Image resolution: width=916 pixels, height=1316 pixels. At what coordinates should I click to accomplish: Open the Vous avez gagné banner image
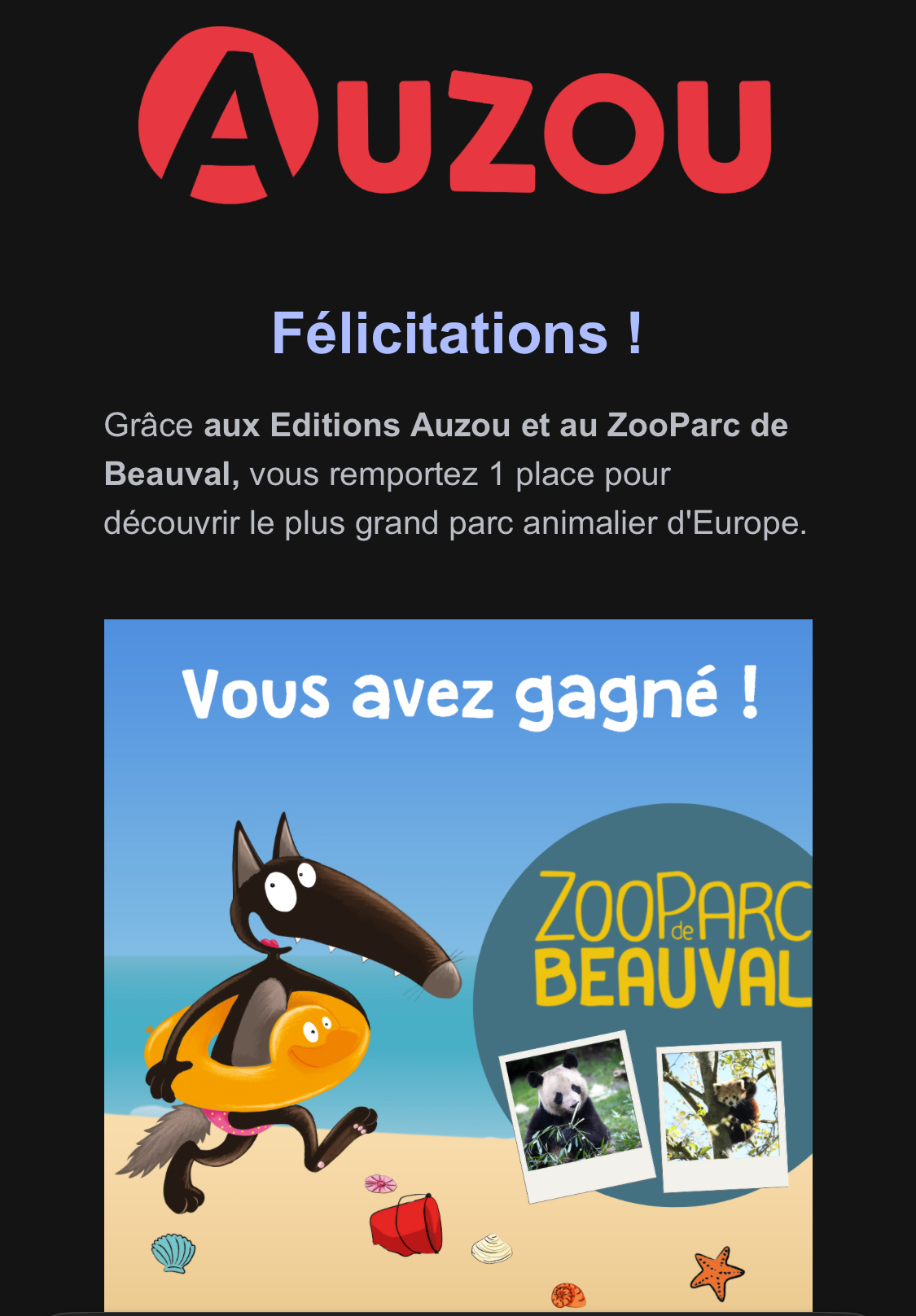458,964
